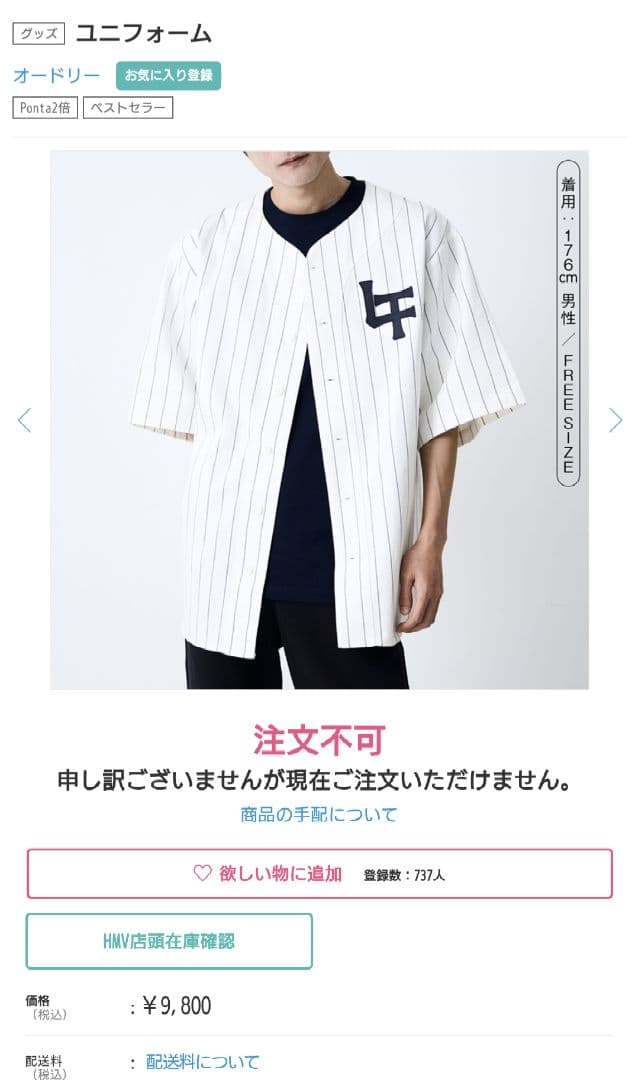Show the next product image
This screenshot has width=639, height=1080.
[x=615, y=420]
